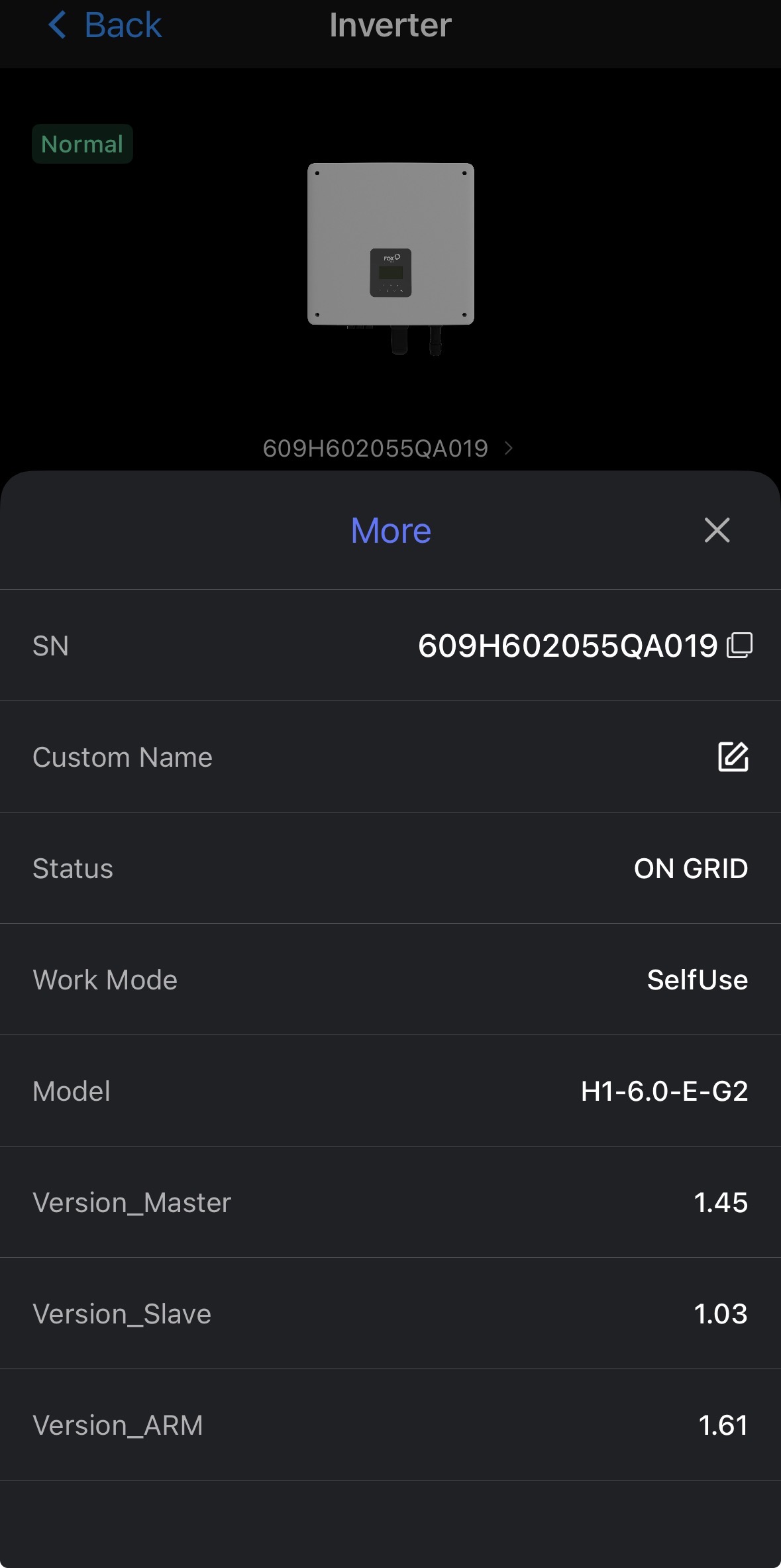Open serial 609H602055QA019 under the inverter image
Image resolution: width=781 pixels, height=1568 pixels.
[388, 449]
